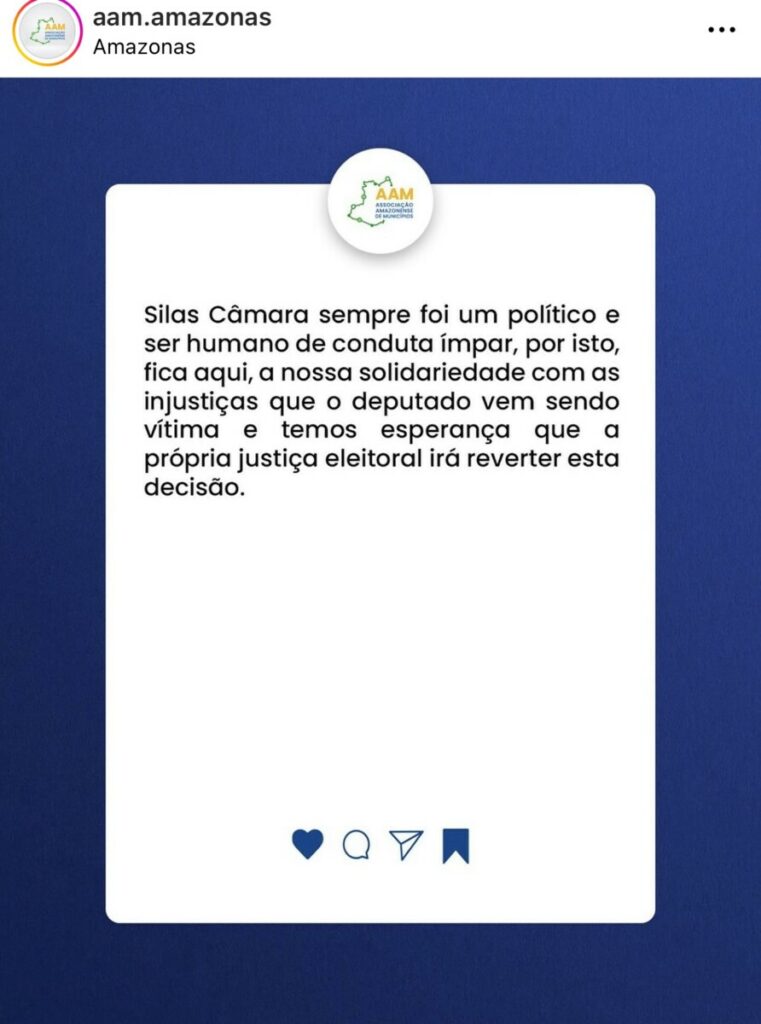Screen dimensions: 761x1024
Task: Open the aam.amazonas profile via its username
Action: pyautogui.click(x=181, y=18)
